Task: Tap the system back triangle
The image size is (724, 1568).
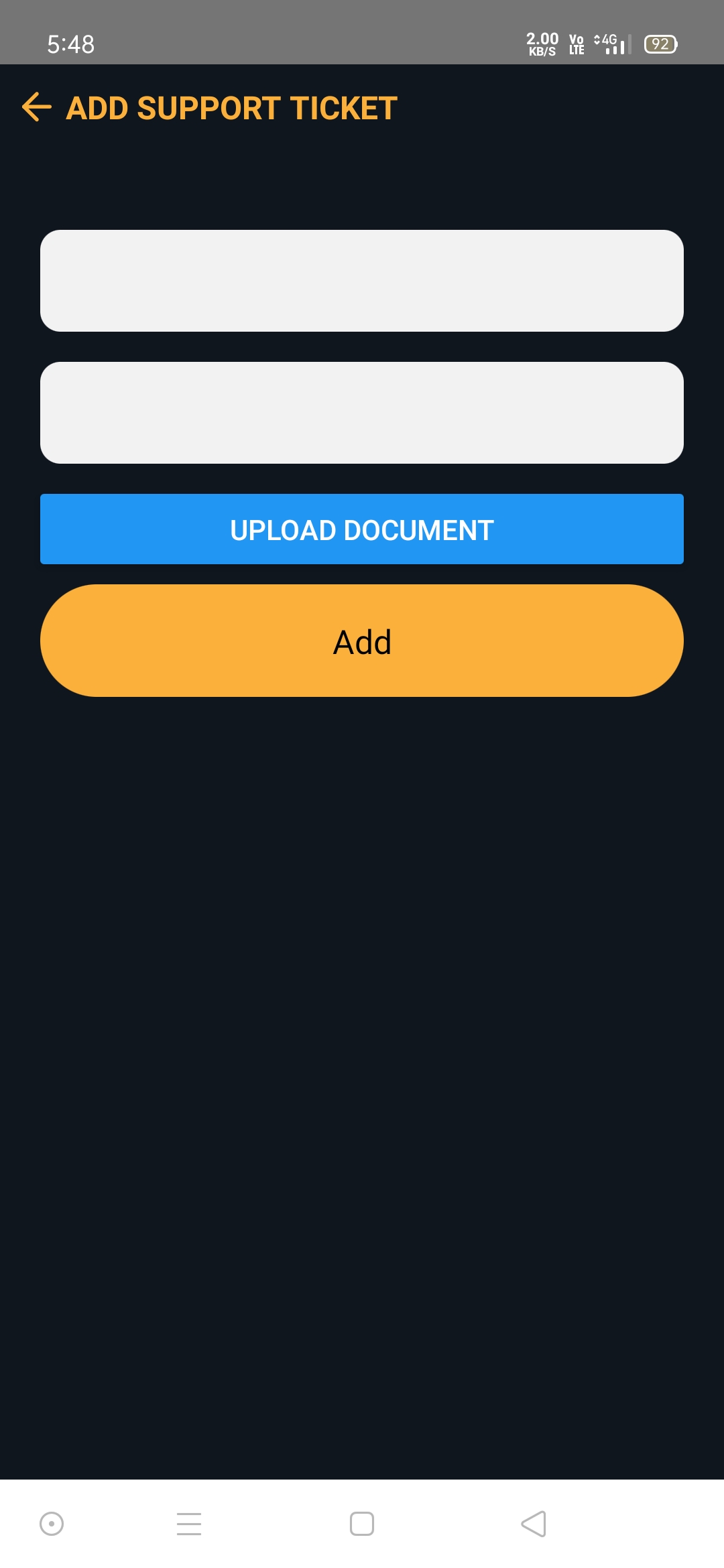Action: (x=534, y=1524)
